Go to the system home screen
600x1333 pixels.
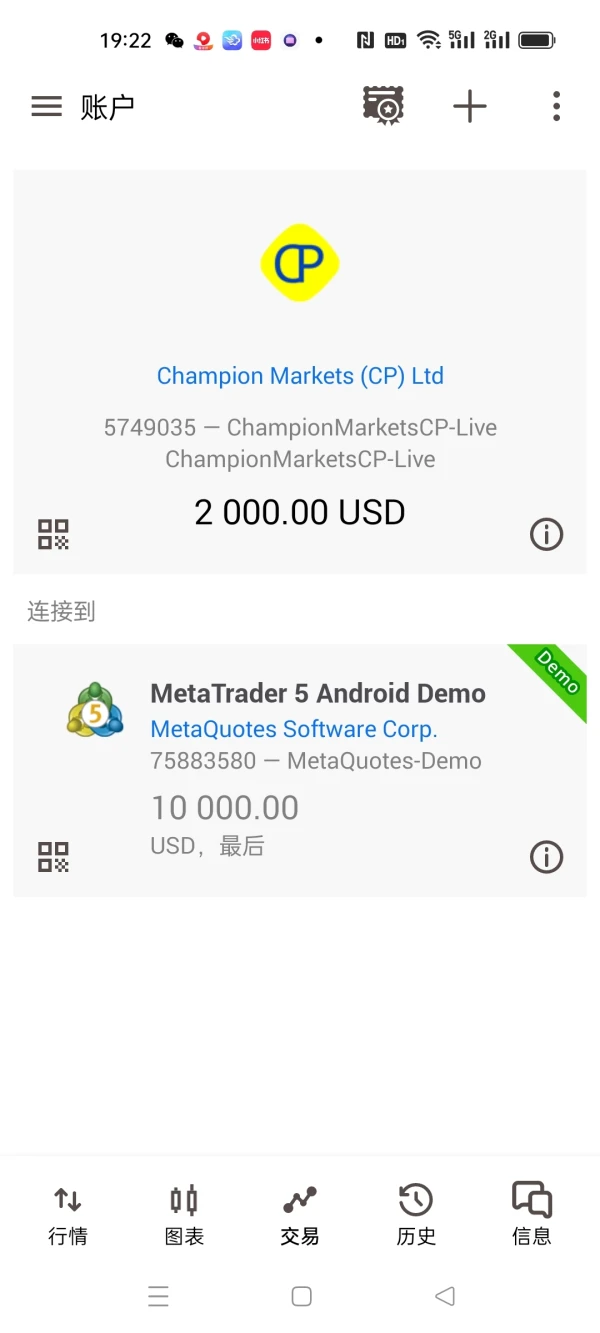coord(301,1297)
